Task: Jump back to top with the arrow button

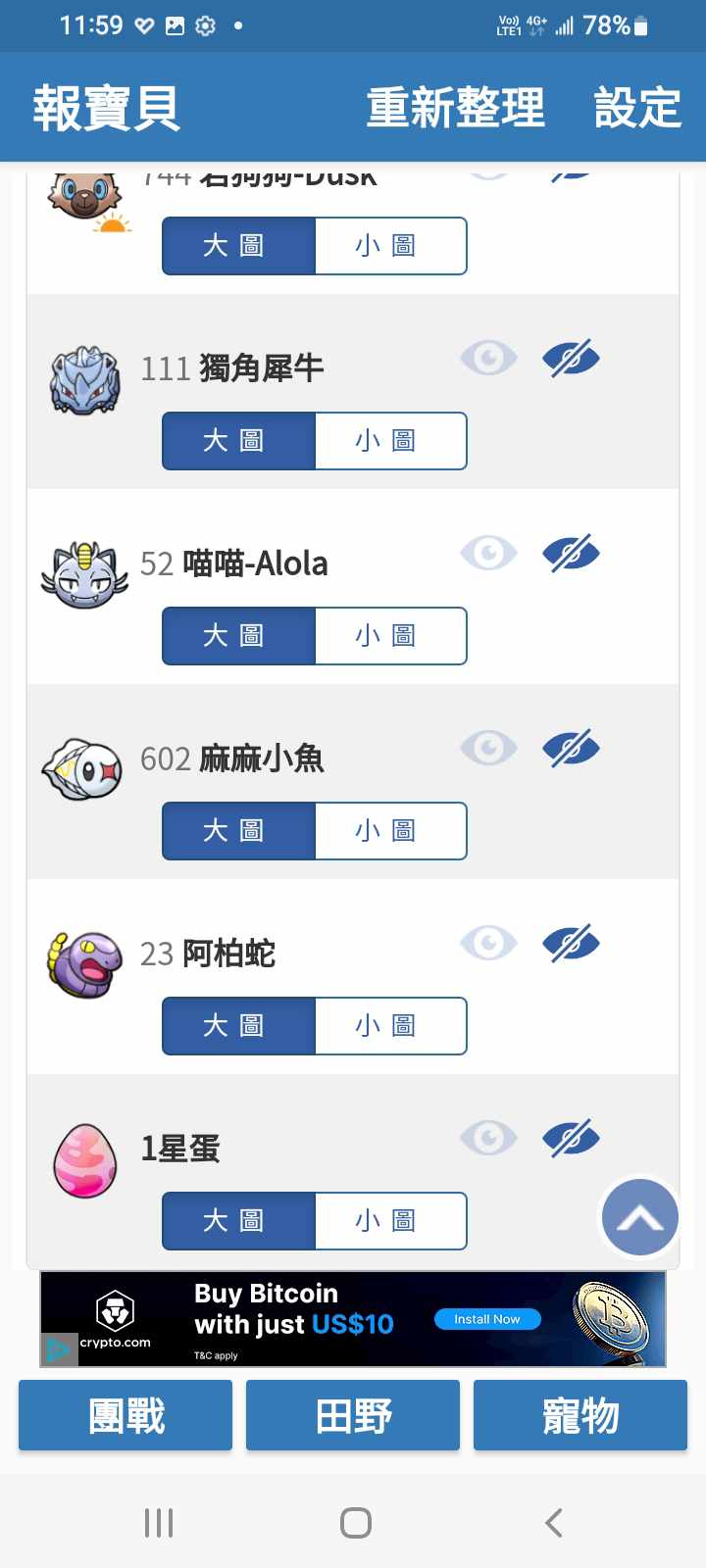Action: point(639,1218)
